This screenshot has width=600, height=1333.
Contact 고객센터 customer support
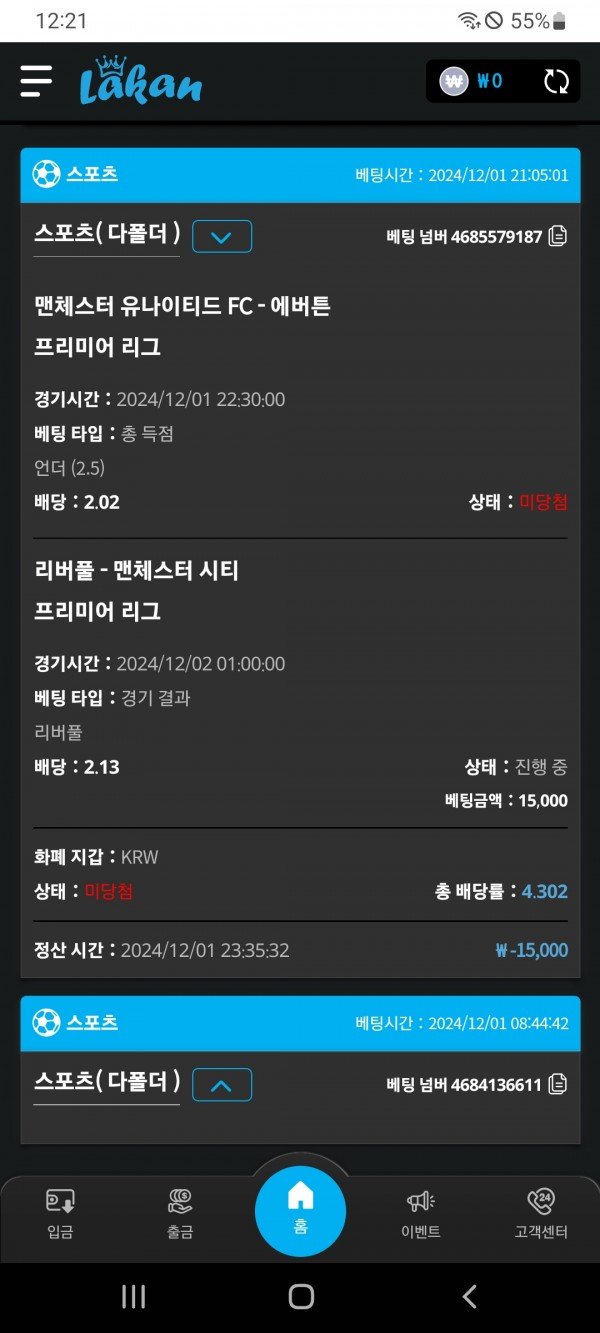point(540,1213)
